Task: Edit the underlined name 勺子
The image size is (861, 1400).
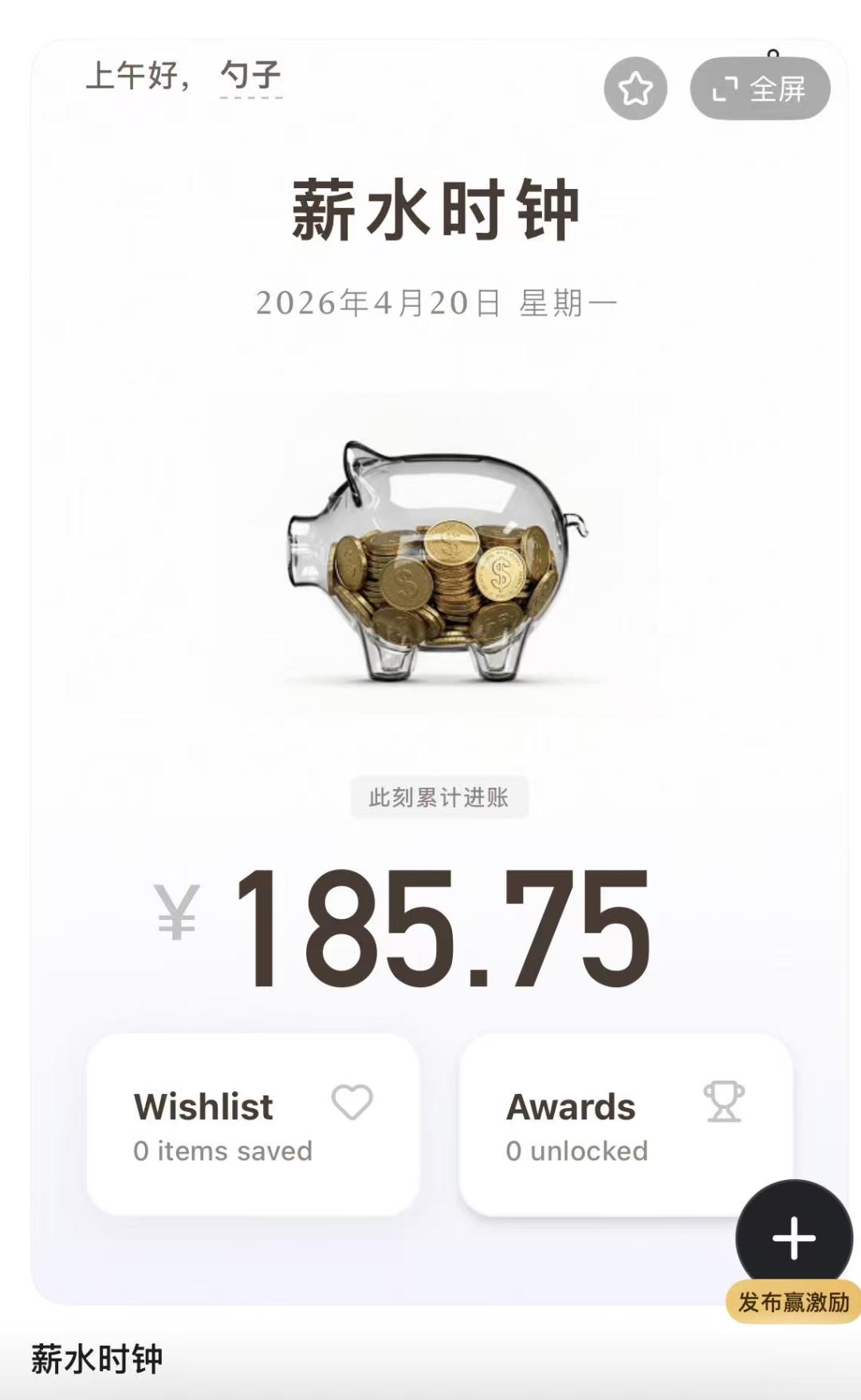Action: click(x=250, y=77)
